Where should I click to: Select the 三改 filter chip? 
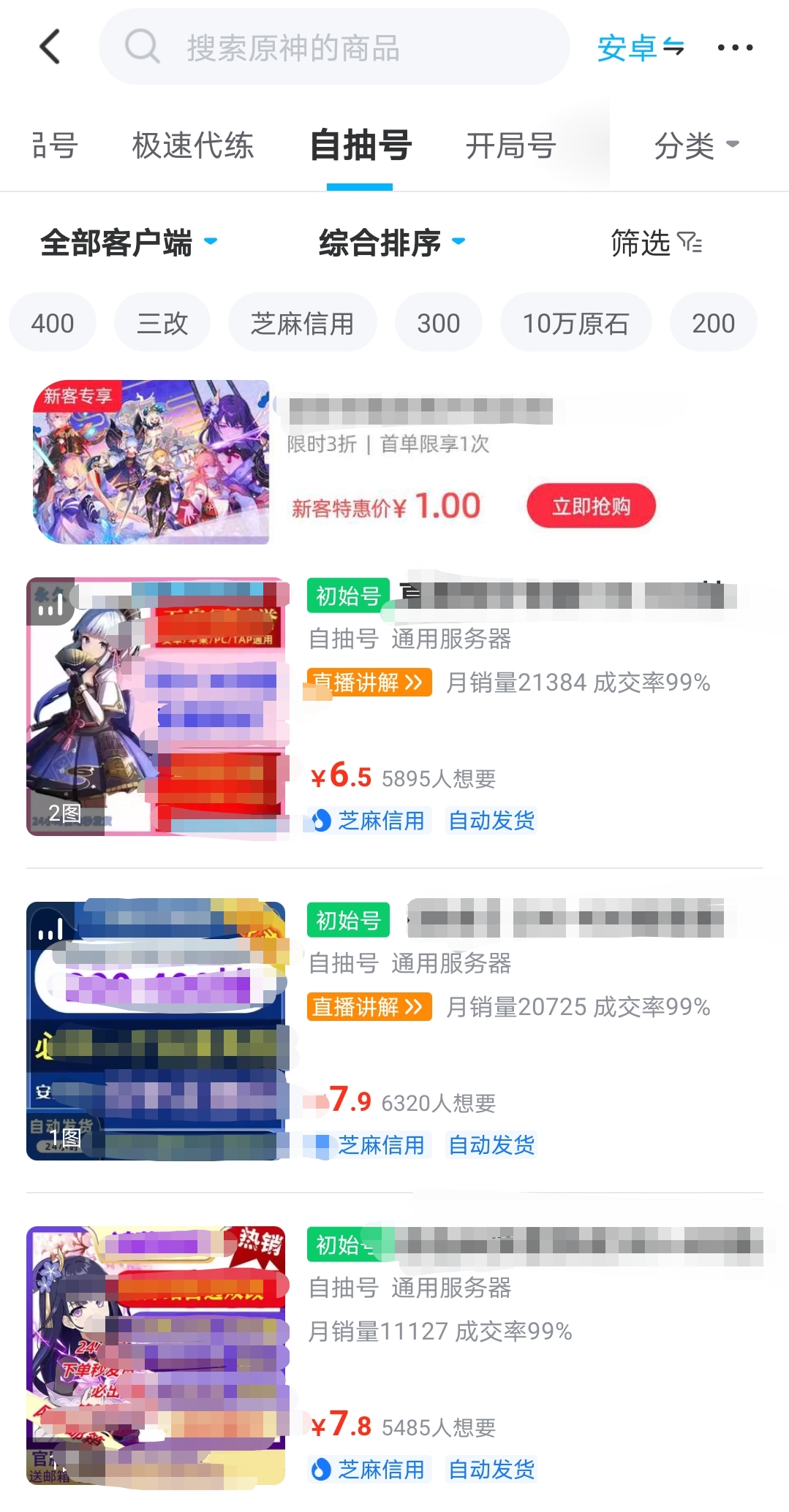pyautogui.click(x=162, y=323)
